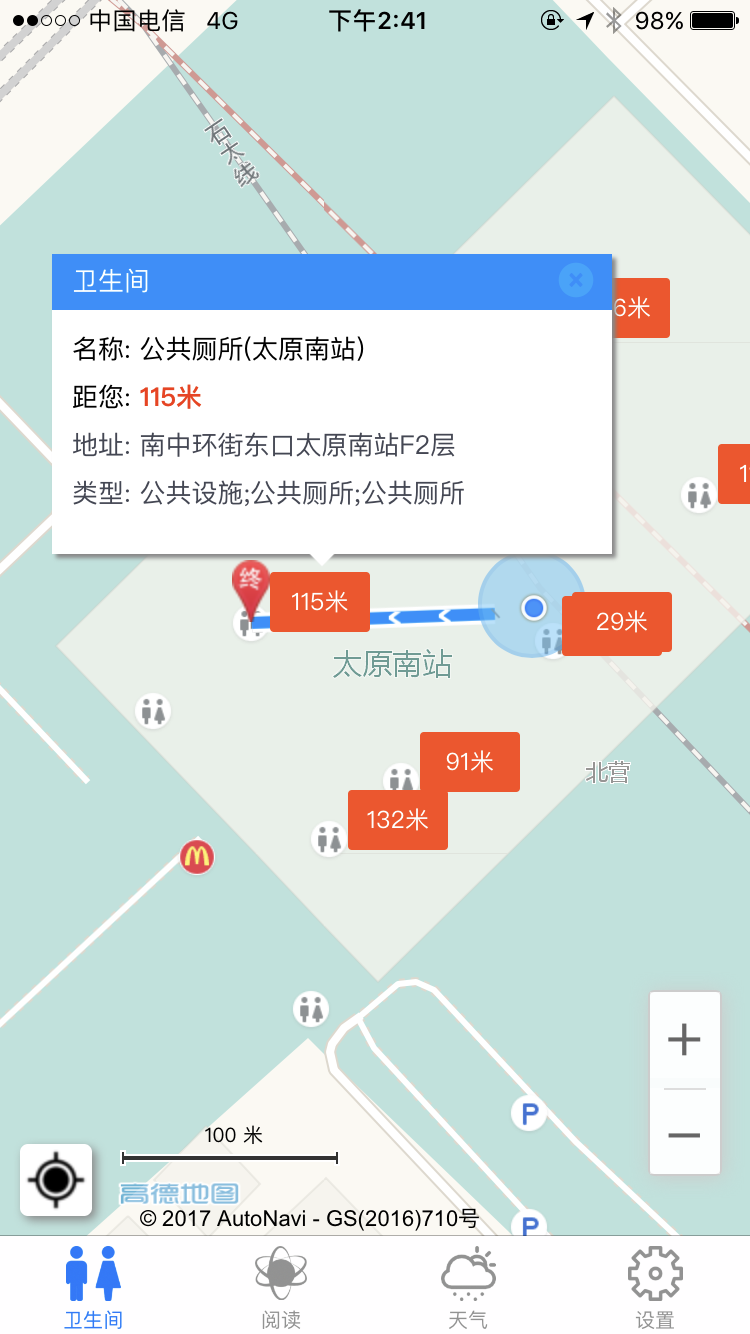Zoom out the map with minus
750x1334 pixels.
click(x=684, y=1135)
